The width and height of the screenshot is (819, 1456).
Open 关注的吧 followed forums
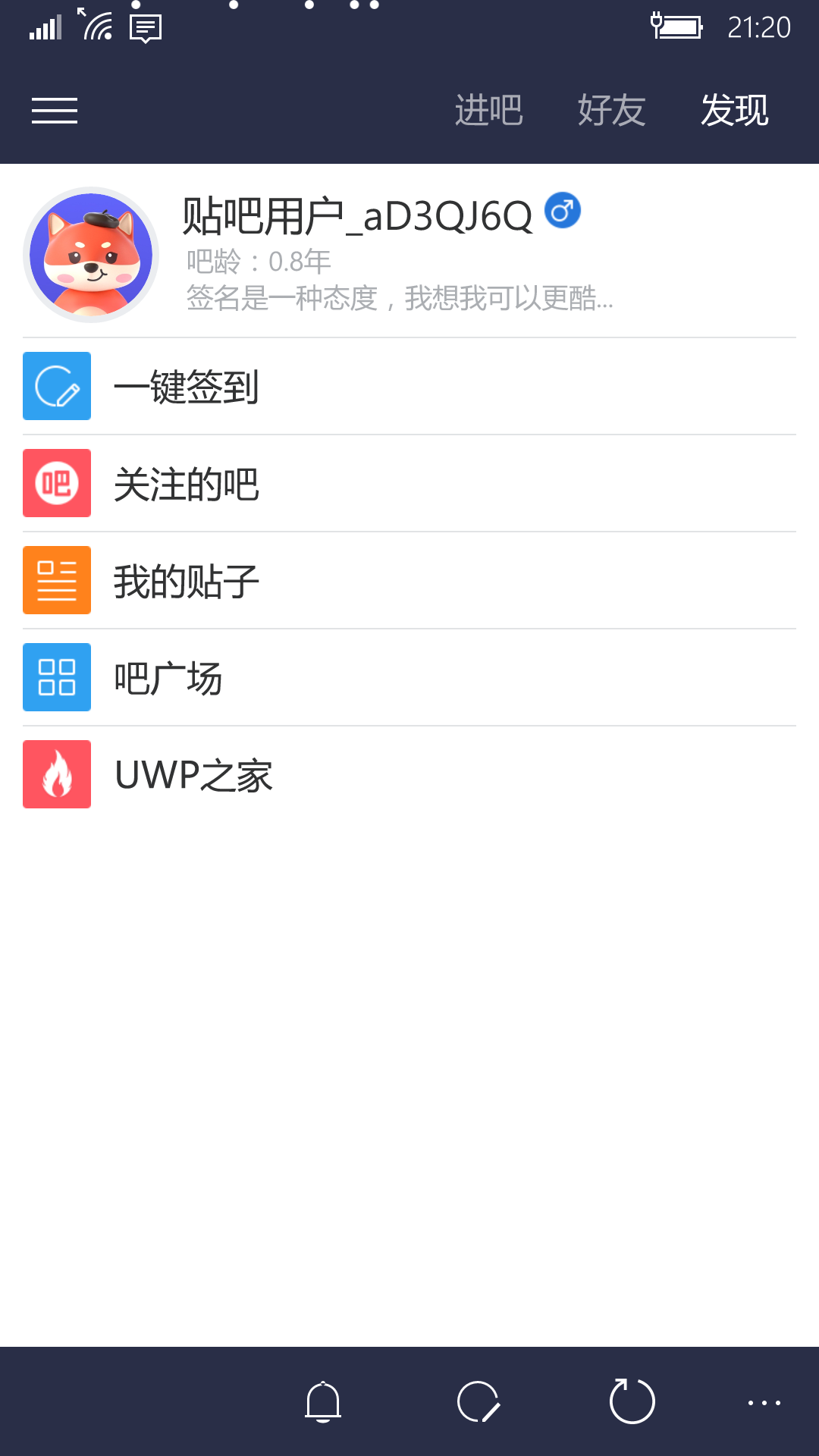pos(186,484)
